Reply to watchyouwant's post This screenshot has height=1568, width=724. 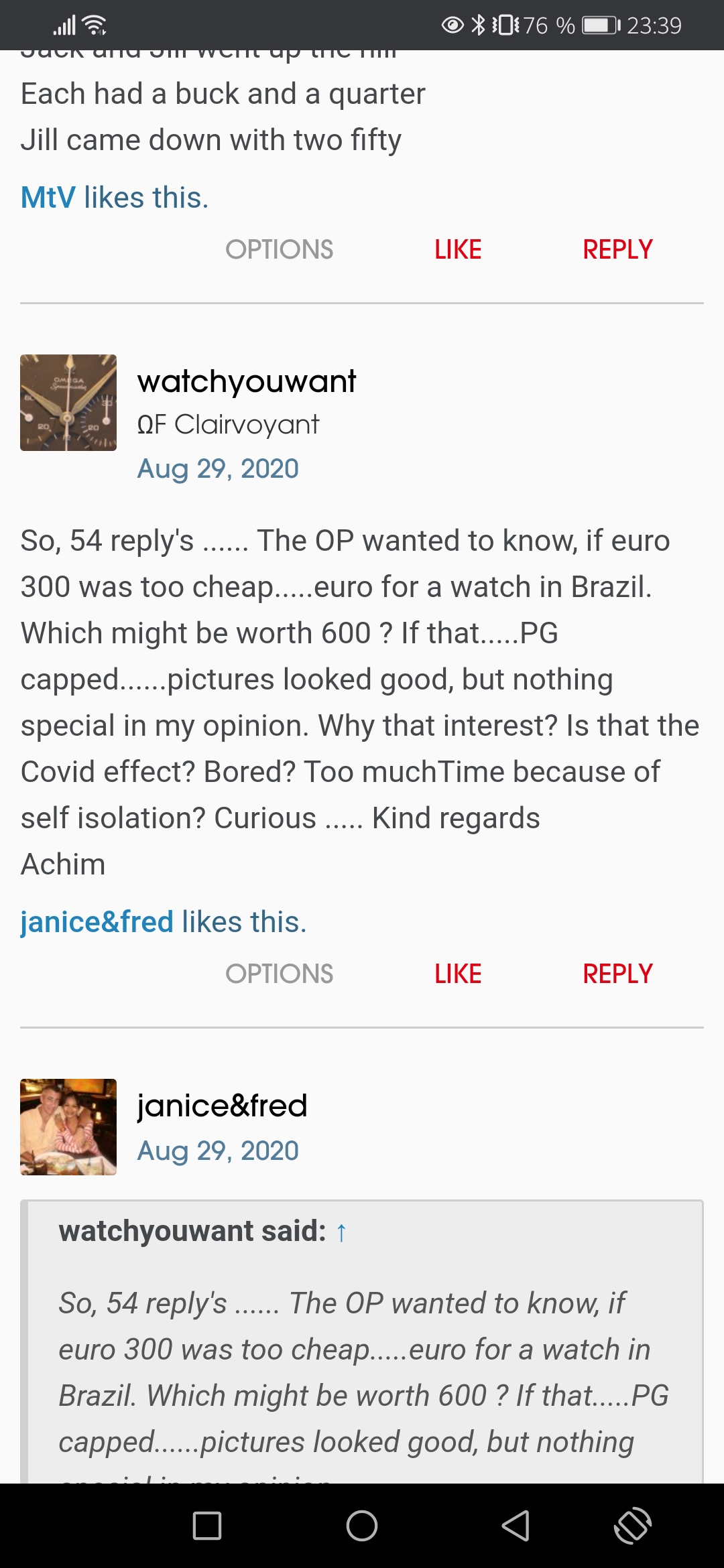point(617,974)
